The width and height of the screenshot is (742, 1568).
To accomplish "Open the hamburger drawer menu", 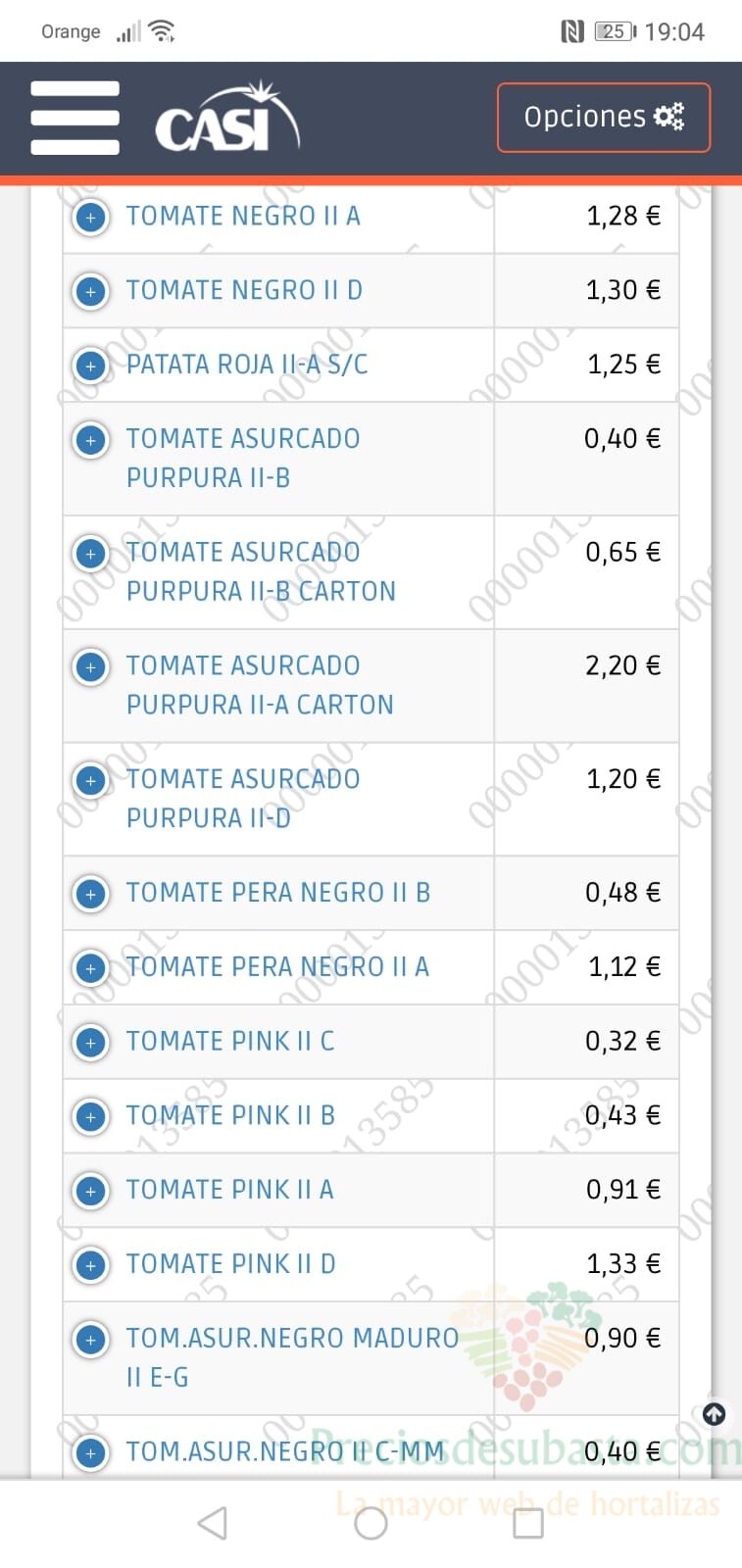I will [x=74, y=118].
